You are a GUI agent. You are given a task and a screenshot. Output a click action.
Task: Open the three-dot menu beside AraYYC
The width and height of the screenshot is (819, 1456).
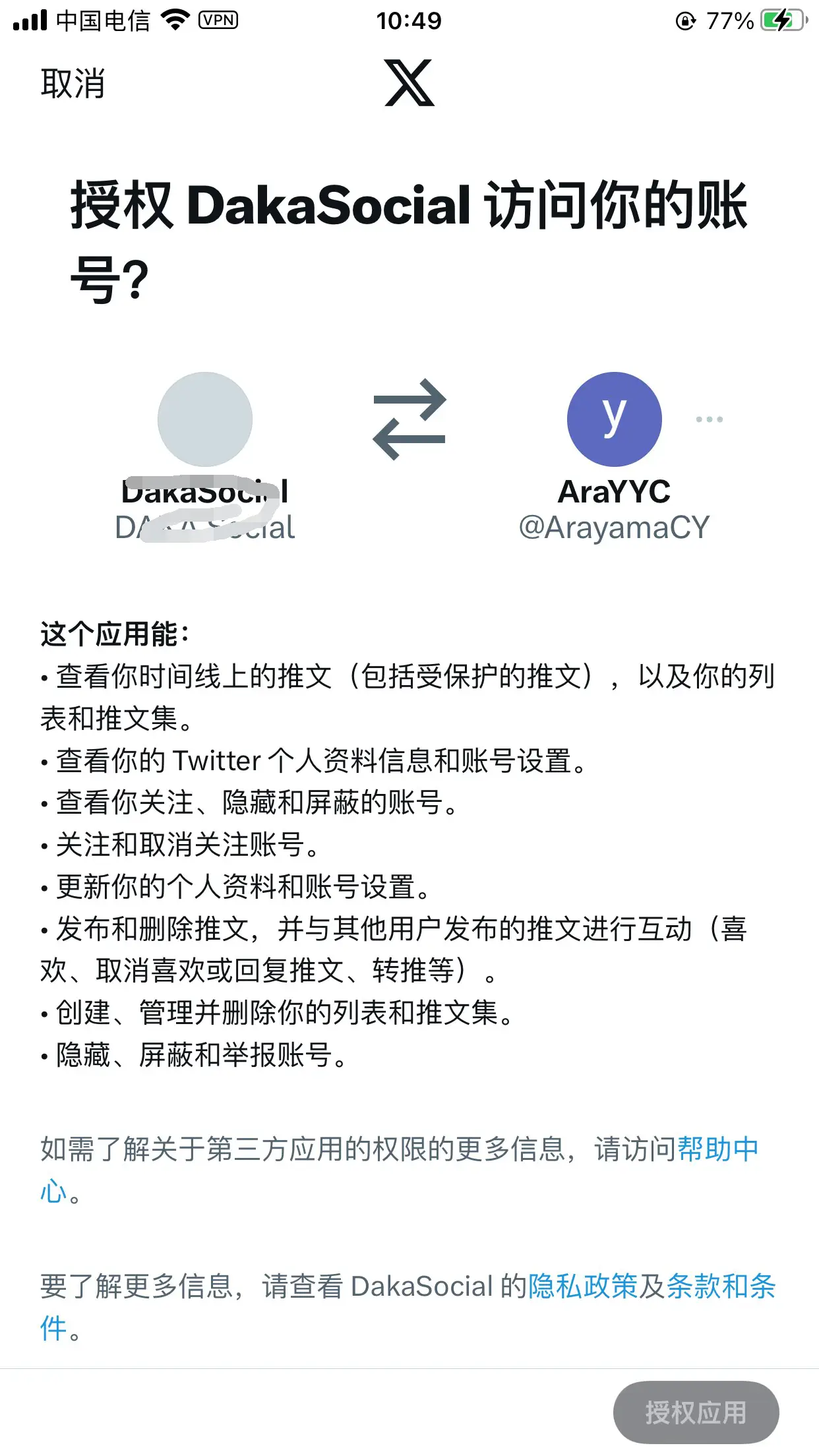pos(709,419)
